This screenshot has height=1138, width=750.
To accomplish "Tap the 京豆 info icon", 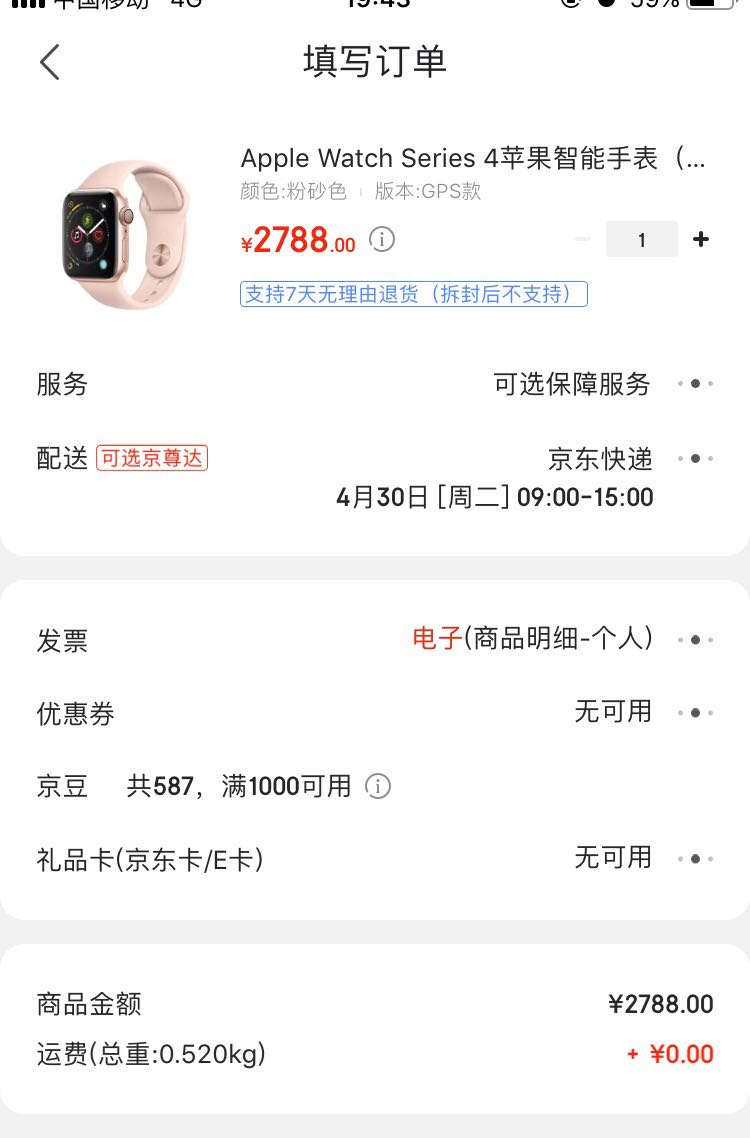I will click(378, 787).
